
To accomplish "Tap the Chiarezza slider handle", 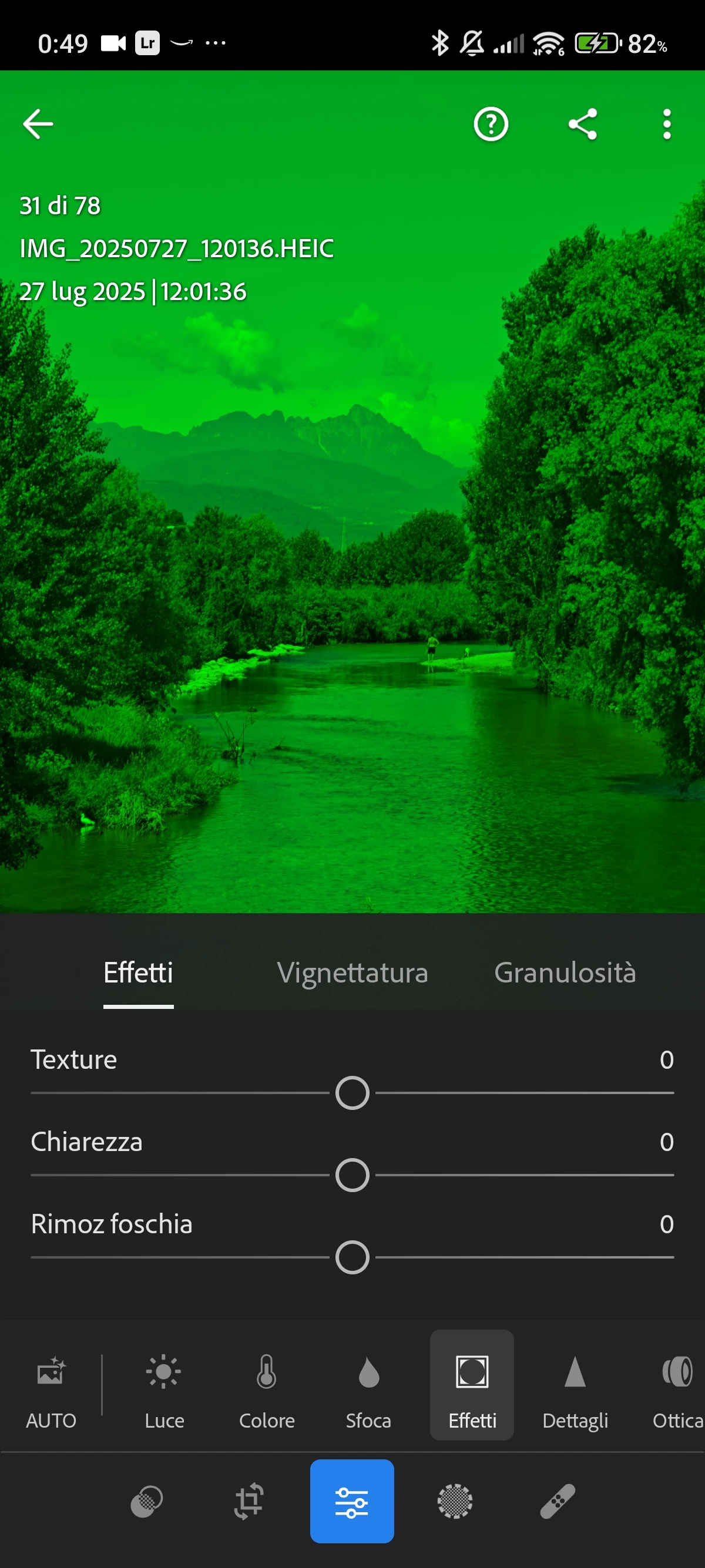I will (x=352, y=1175).
